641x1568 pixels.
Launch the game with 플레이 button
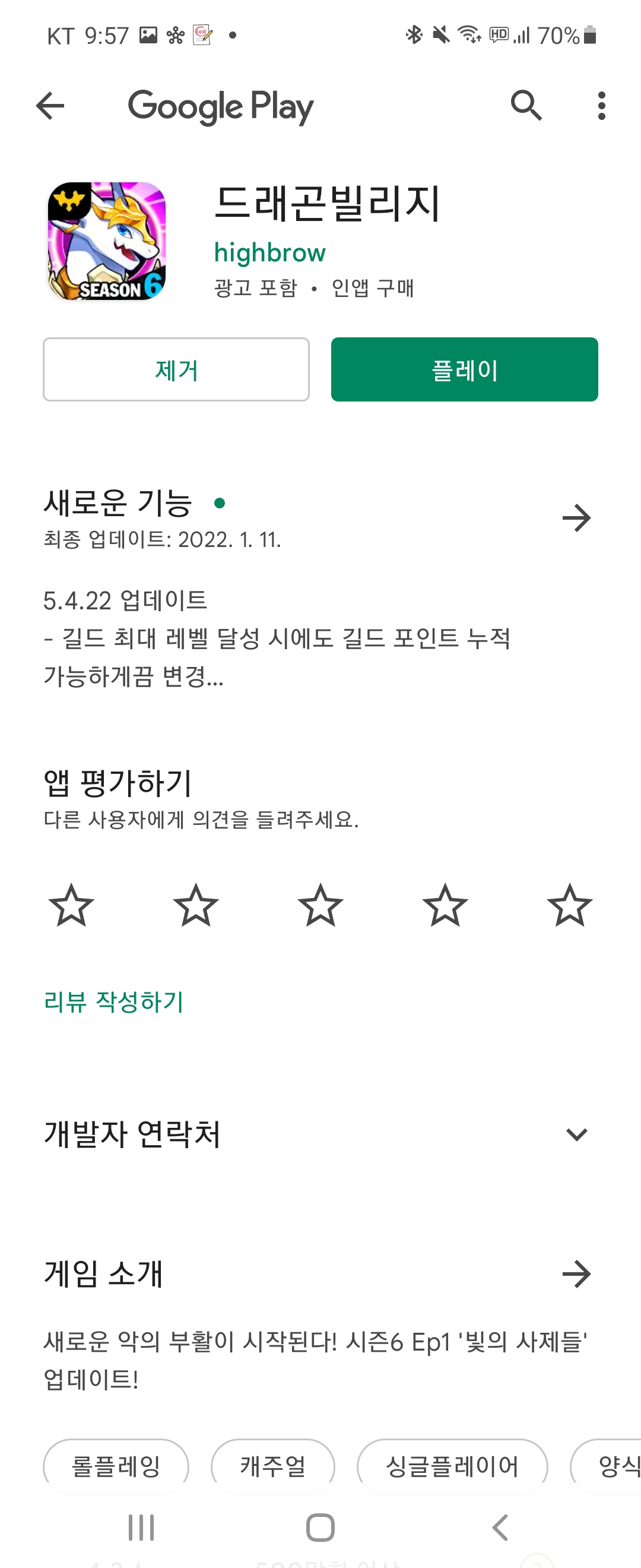tap(464, 369)
